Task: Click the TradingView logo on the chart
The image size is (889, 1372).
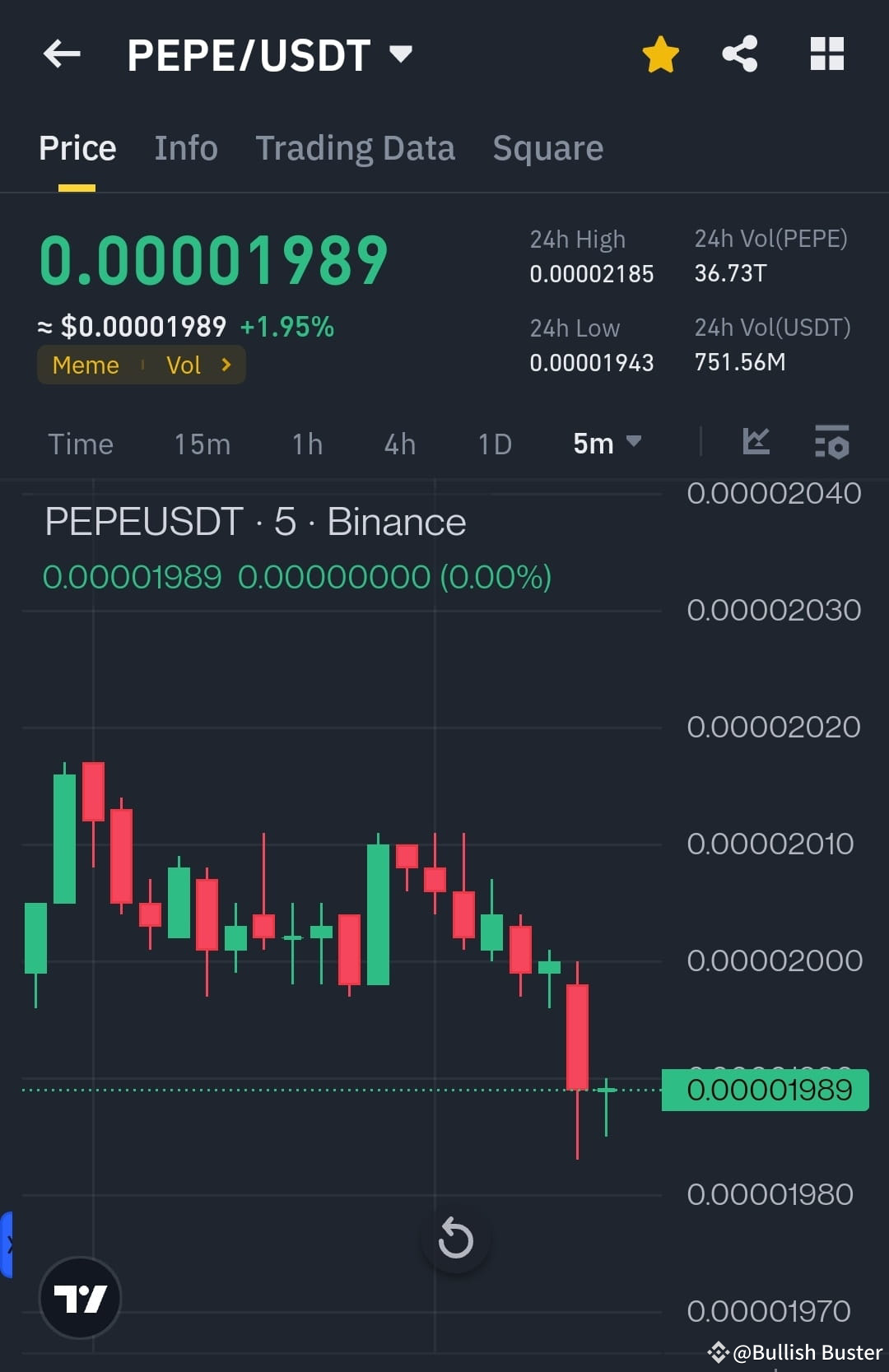Action: (80, 1298)
